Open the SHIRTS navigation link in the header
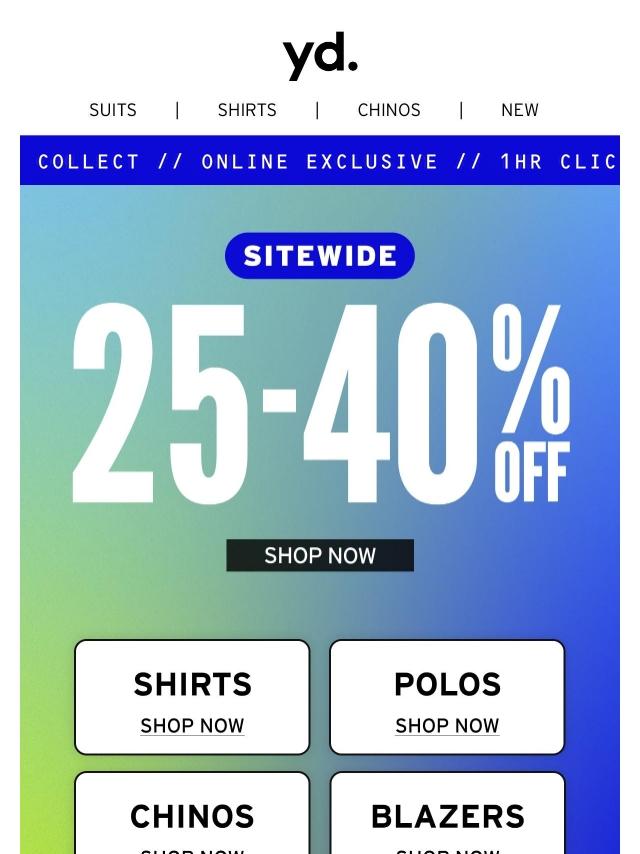The image size is (640, 854). point(247,110)
